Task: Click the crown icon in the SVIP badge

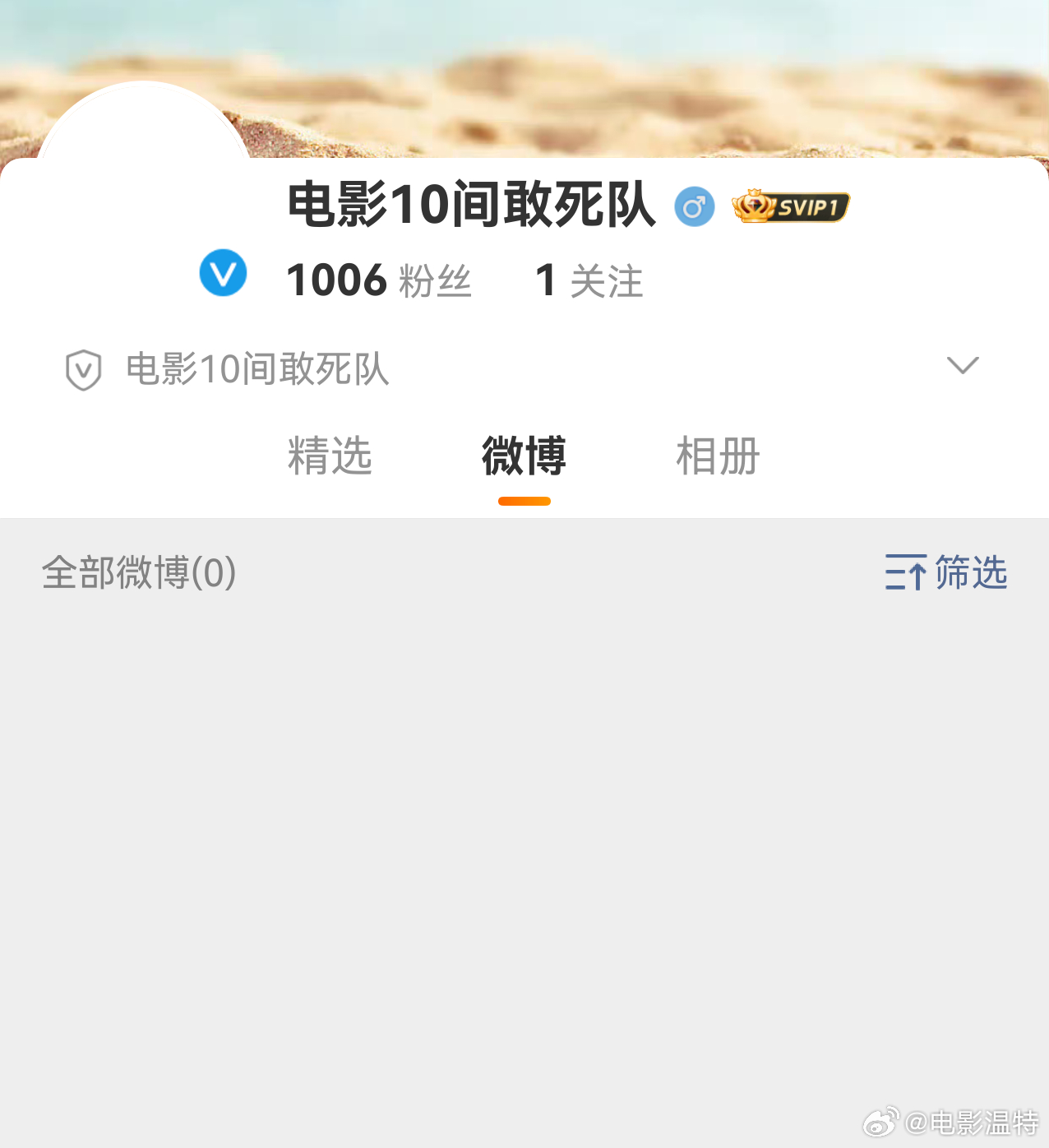Action: pyautogui.click(x=753, y=206)
